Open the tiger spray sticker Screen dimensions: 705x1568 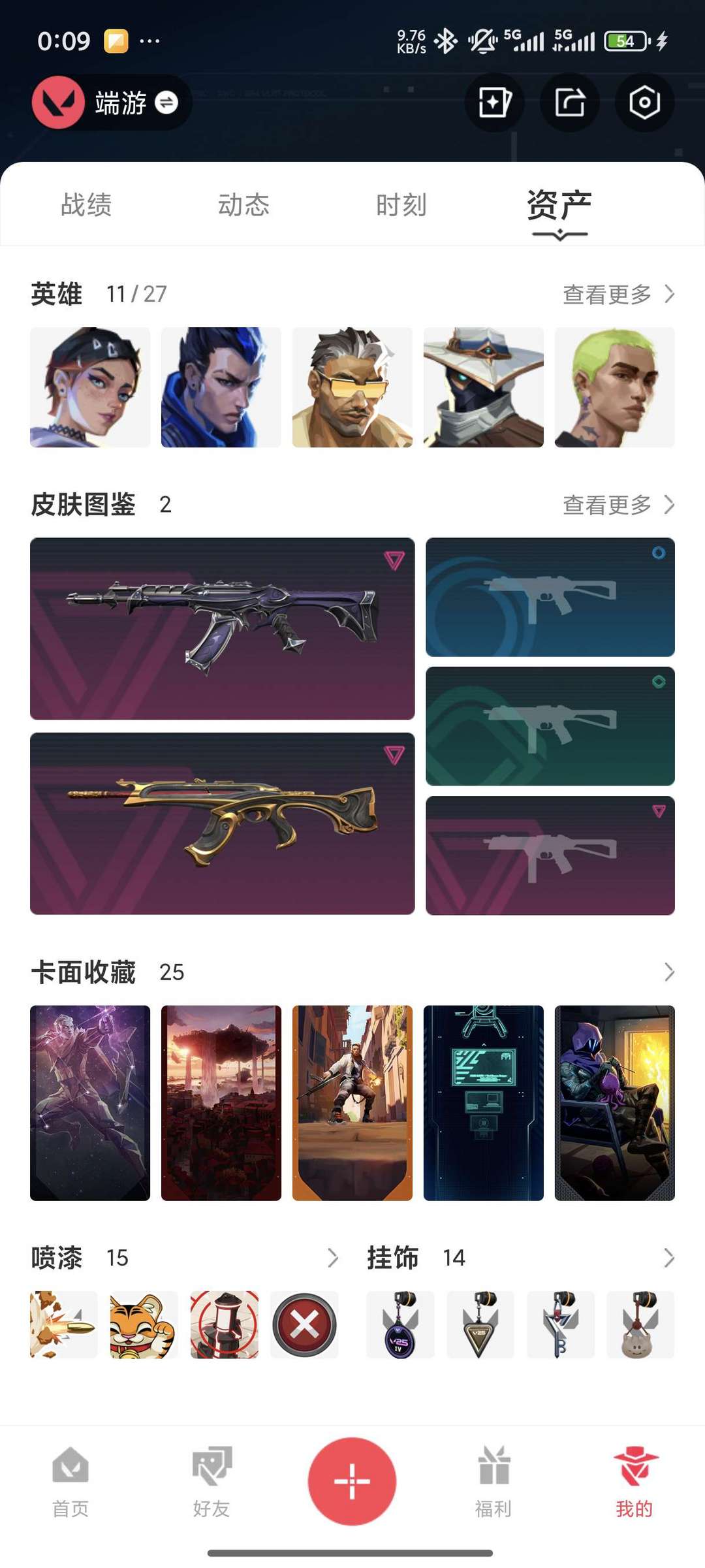(x=144, y=1324)
